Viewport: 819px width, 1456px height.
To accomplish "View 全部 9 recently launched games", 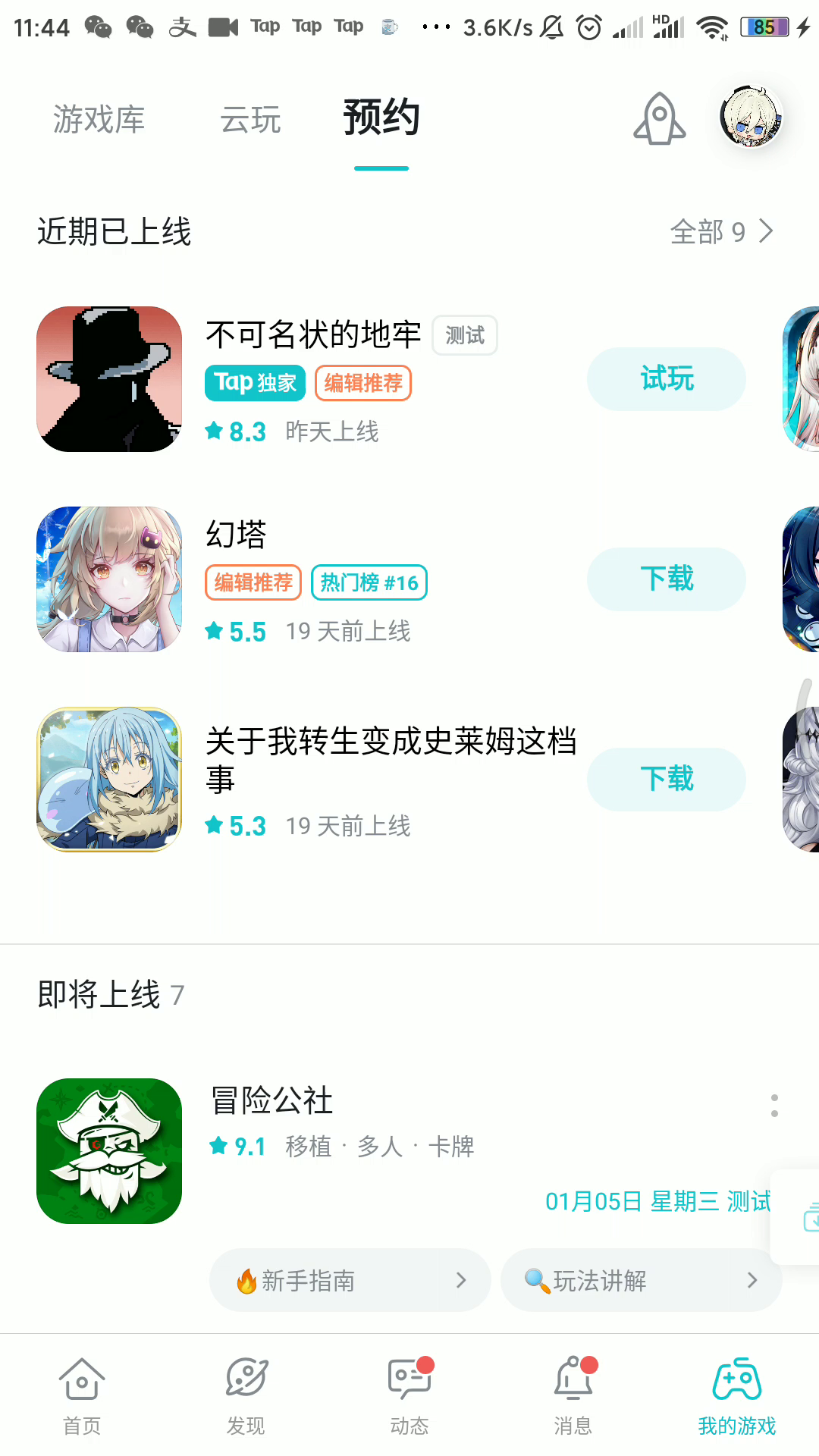I will pyautogui.click(x=720, y=231).
